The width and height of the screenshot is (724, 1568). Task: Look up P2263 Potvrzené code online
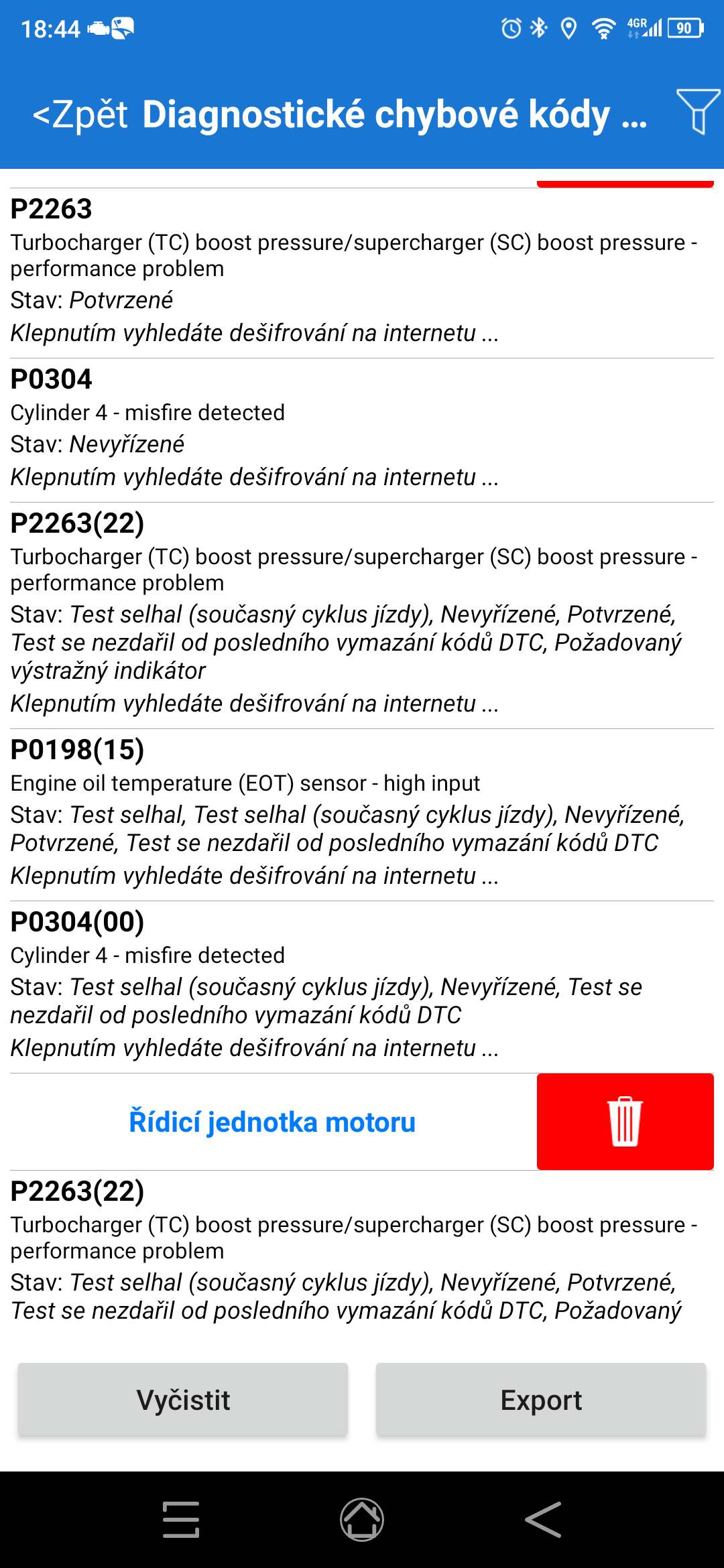(255, 332)
